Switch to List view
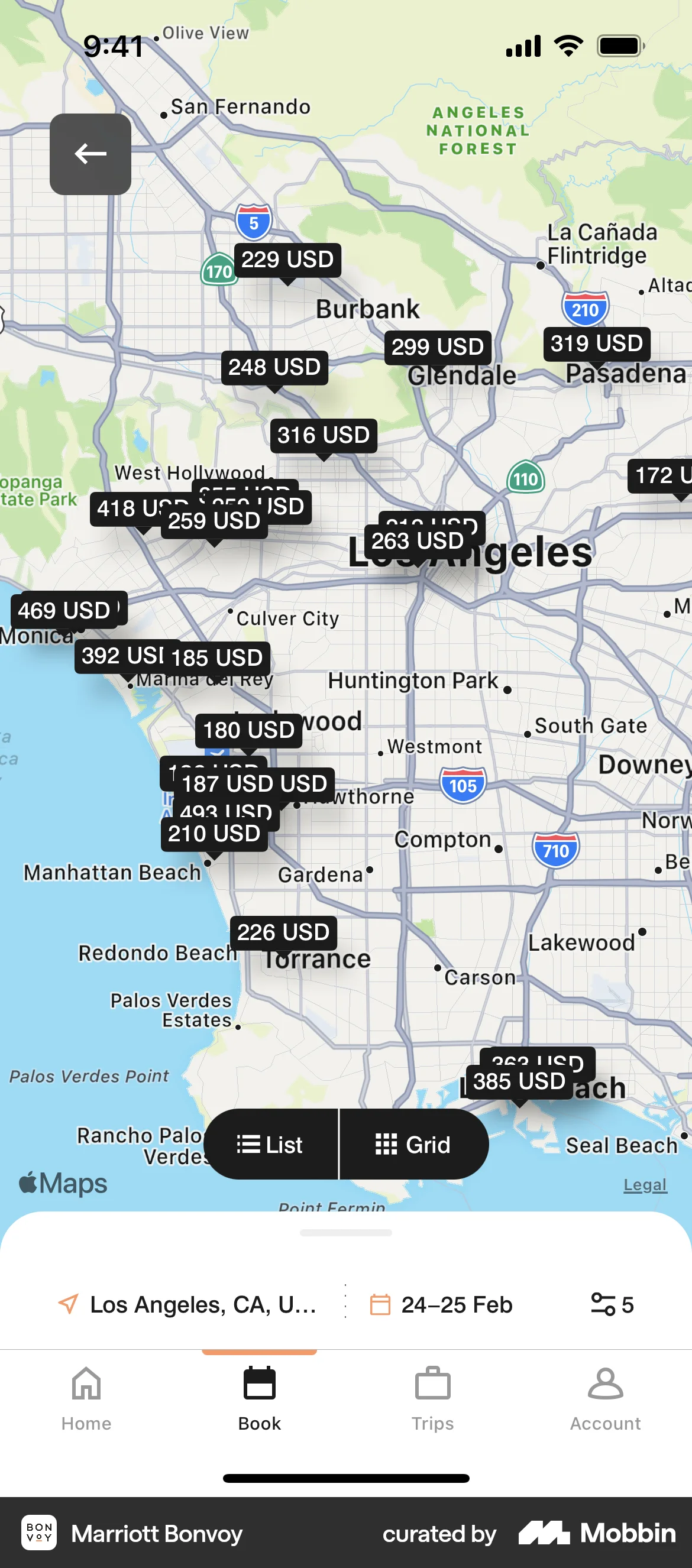Viewport: 692px width, 1568px height. pos(271,1143)
